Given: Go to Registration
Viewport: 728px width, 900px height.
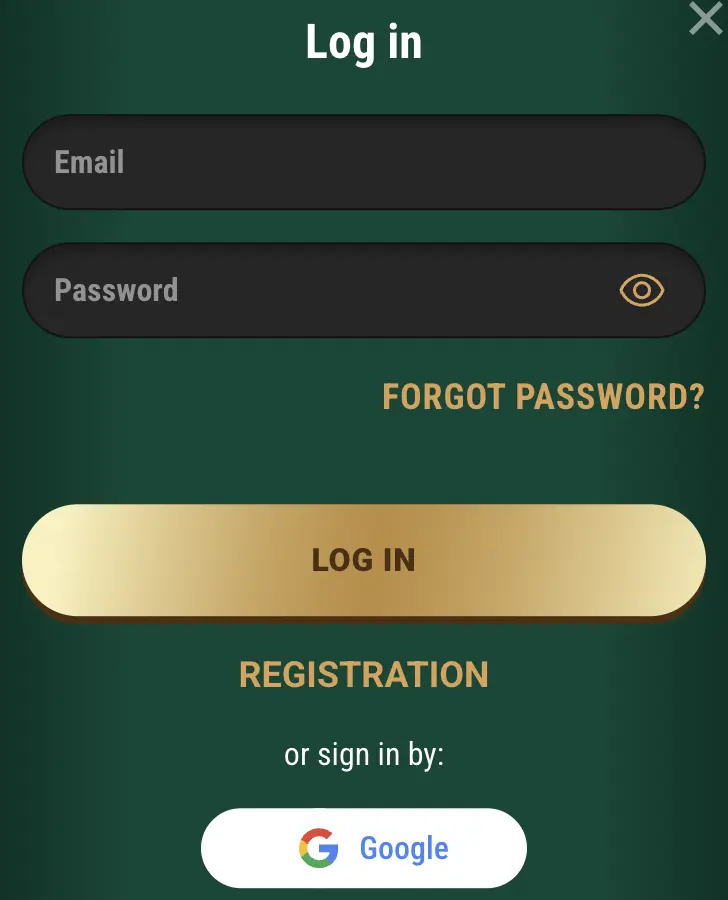Looking at the screenshot, I should point(363,675).
